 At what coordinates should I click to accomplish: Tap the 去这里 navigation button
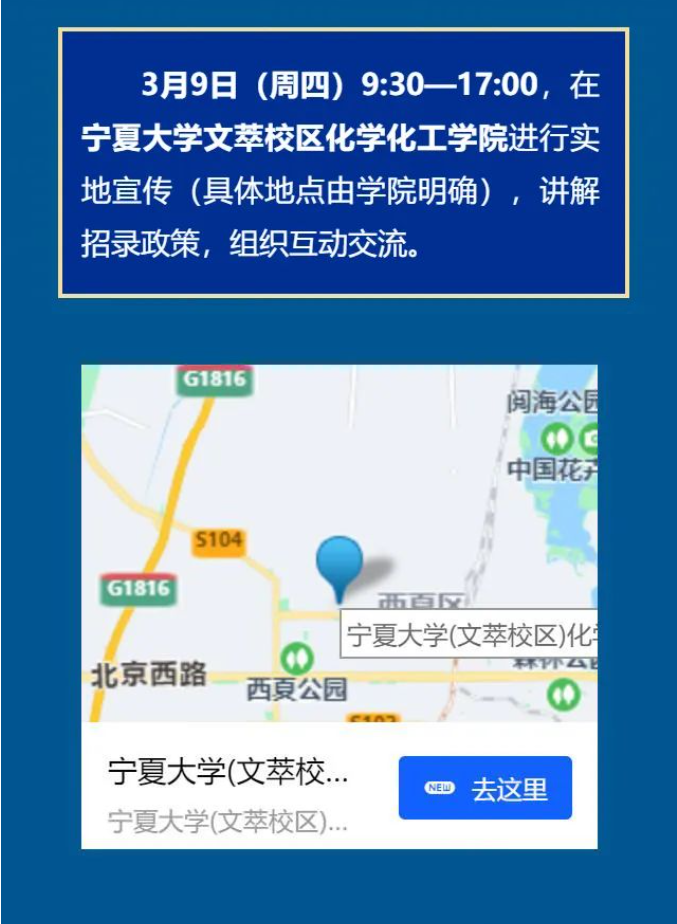[485, 788]
